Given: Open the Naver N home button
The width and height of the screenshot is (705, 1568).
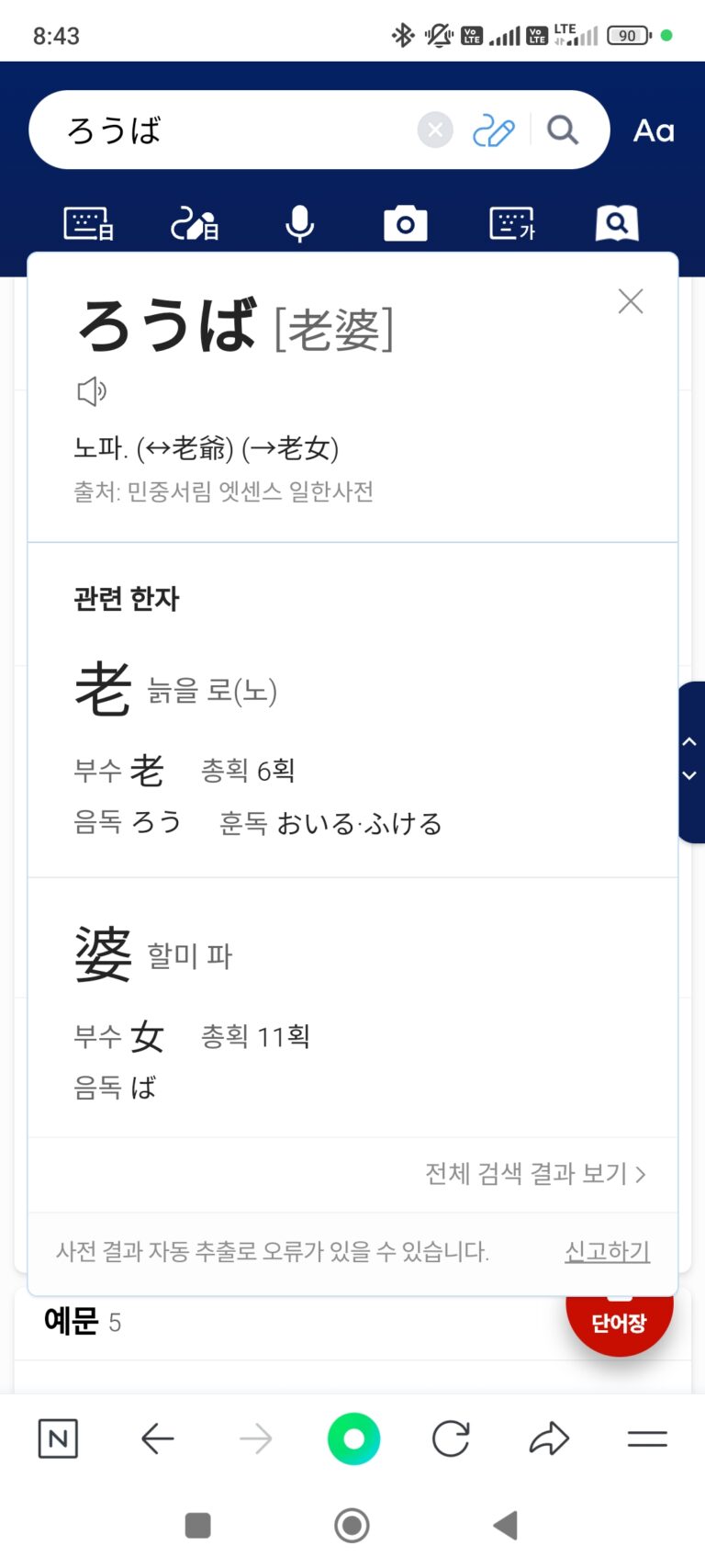Looking at the screenshot, I should pyautogui.click(x=58, y=1438).
